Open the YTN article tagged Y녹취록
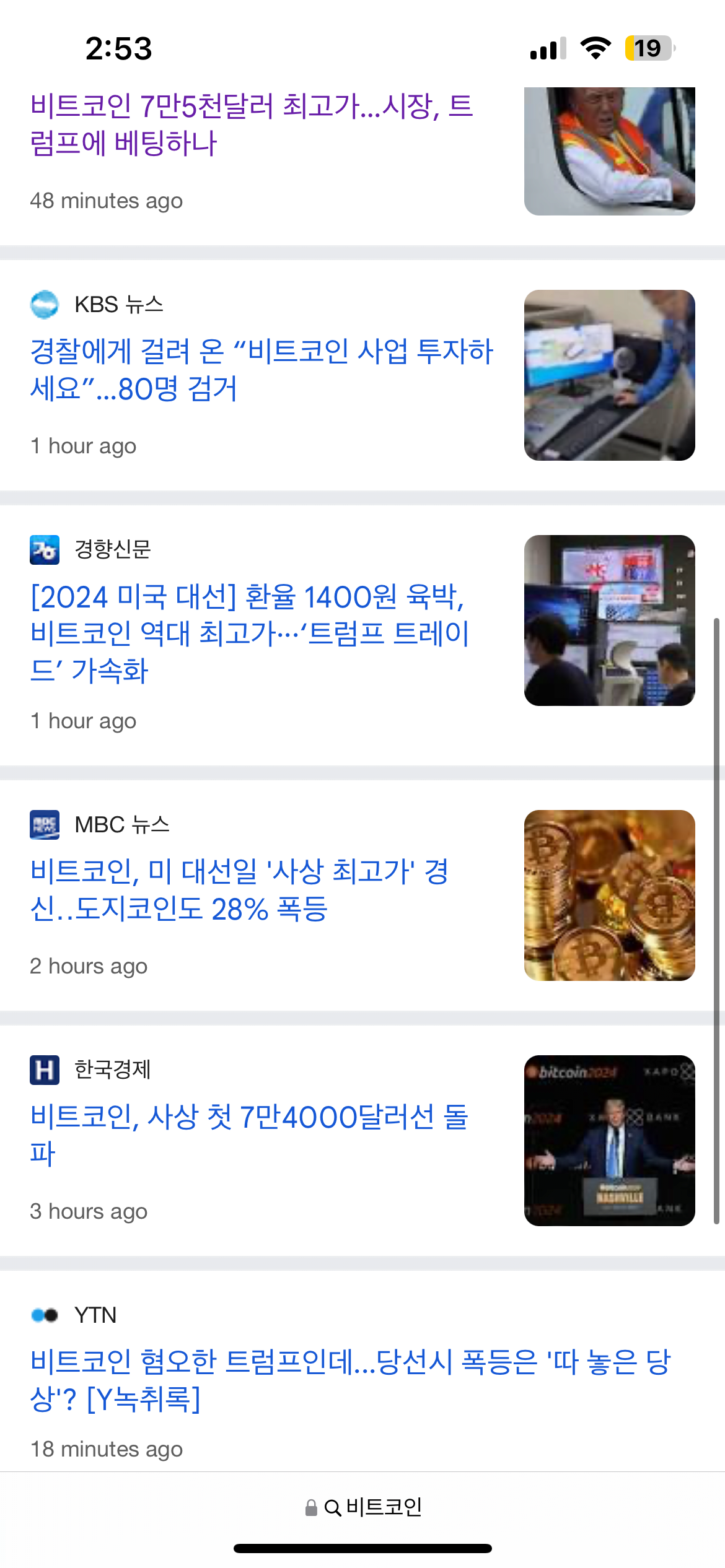This screenshot has width=725, height=1568. point(350,1380)
